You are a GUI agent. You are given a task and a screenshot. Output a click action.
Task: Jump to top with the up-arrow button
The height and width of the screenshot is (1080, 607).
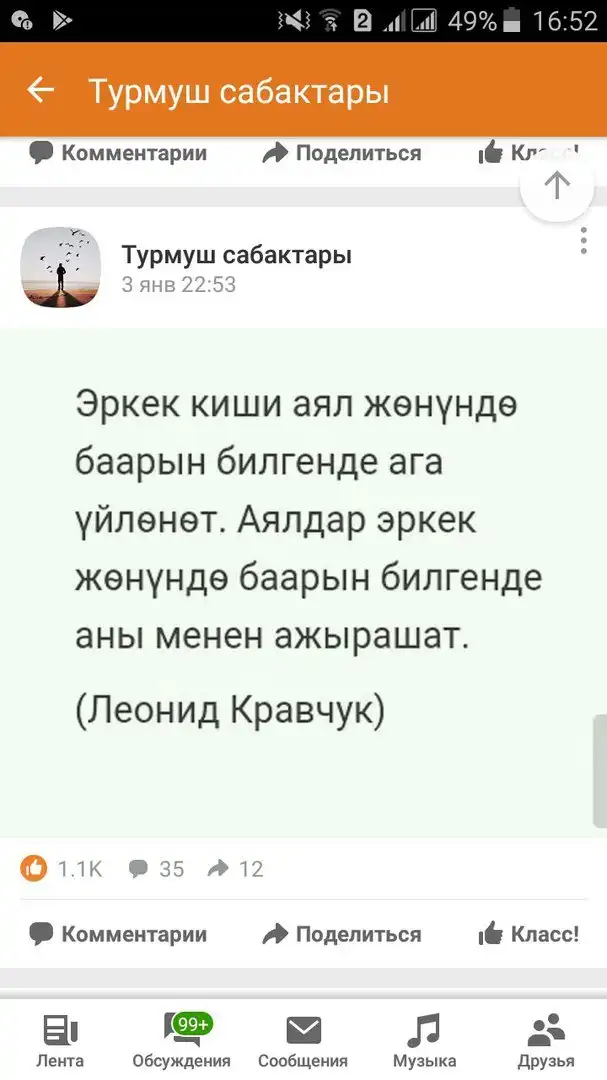coord(557,184)
